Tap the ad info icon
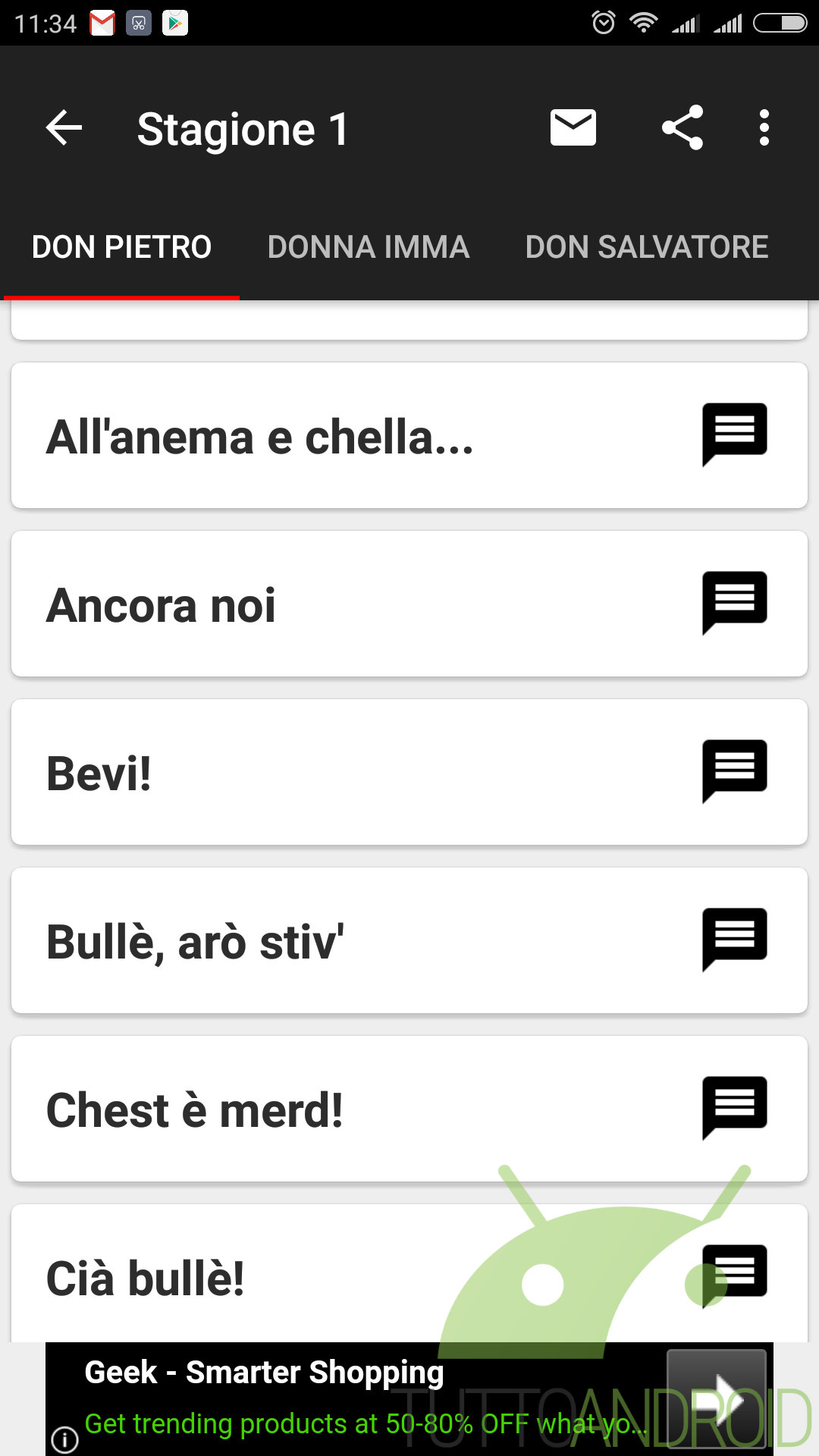The width and height of the screenshot is (819, 1456). pyautogui.click(x=64, y=1439)
